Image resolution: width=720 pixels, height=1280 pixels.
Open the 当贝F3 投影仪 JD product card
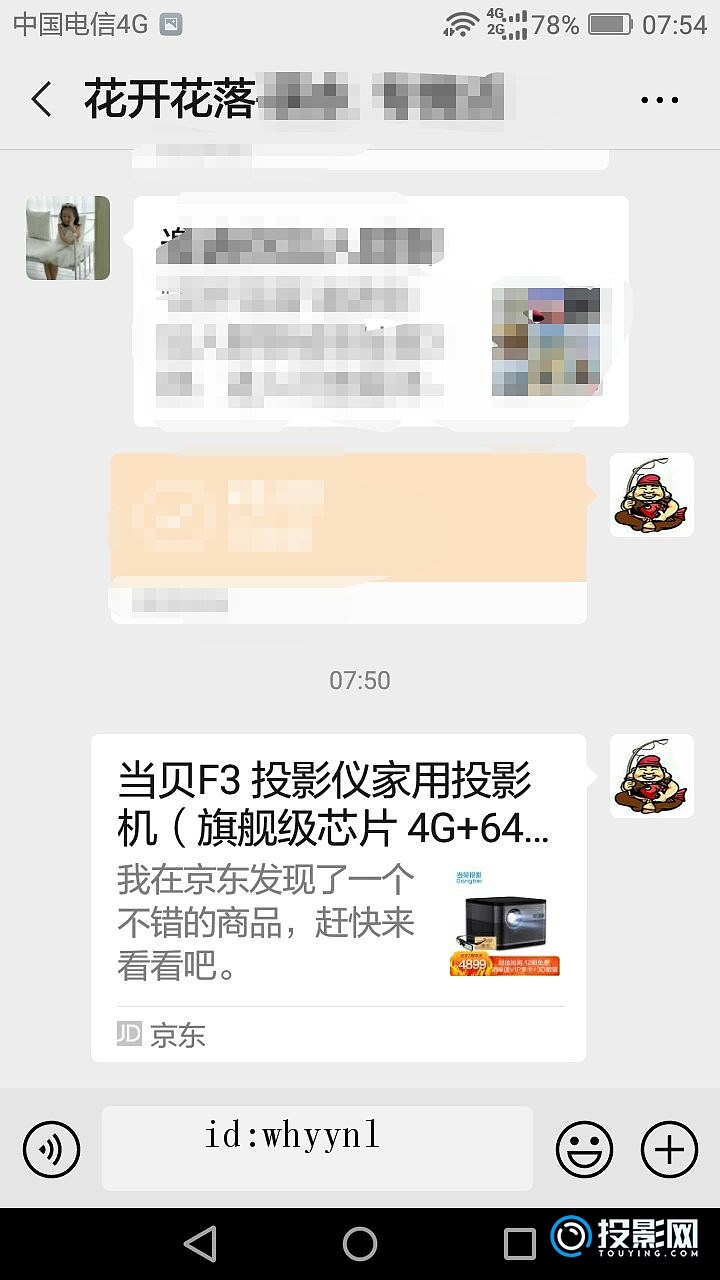(338, 897)
